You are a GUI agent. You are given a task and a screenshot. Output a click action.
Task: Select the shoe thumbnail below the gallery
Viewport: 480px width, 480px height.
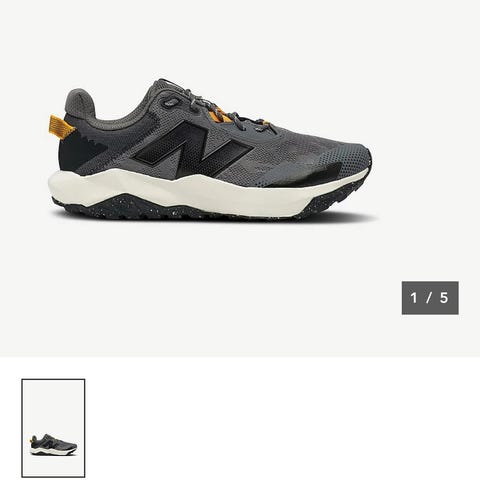pyautogui.click(x=53, y=428)
